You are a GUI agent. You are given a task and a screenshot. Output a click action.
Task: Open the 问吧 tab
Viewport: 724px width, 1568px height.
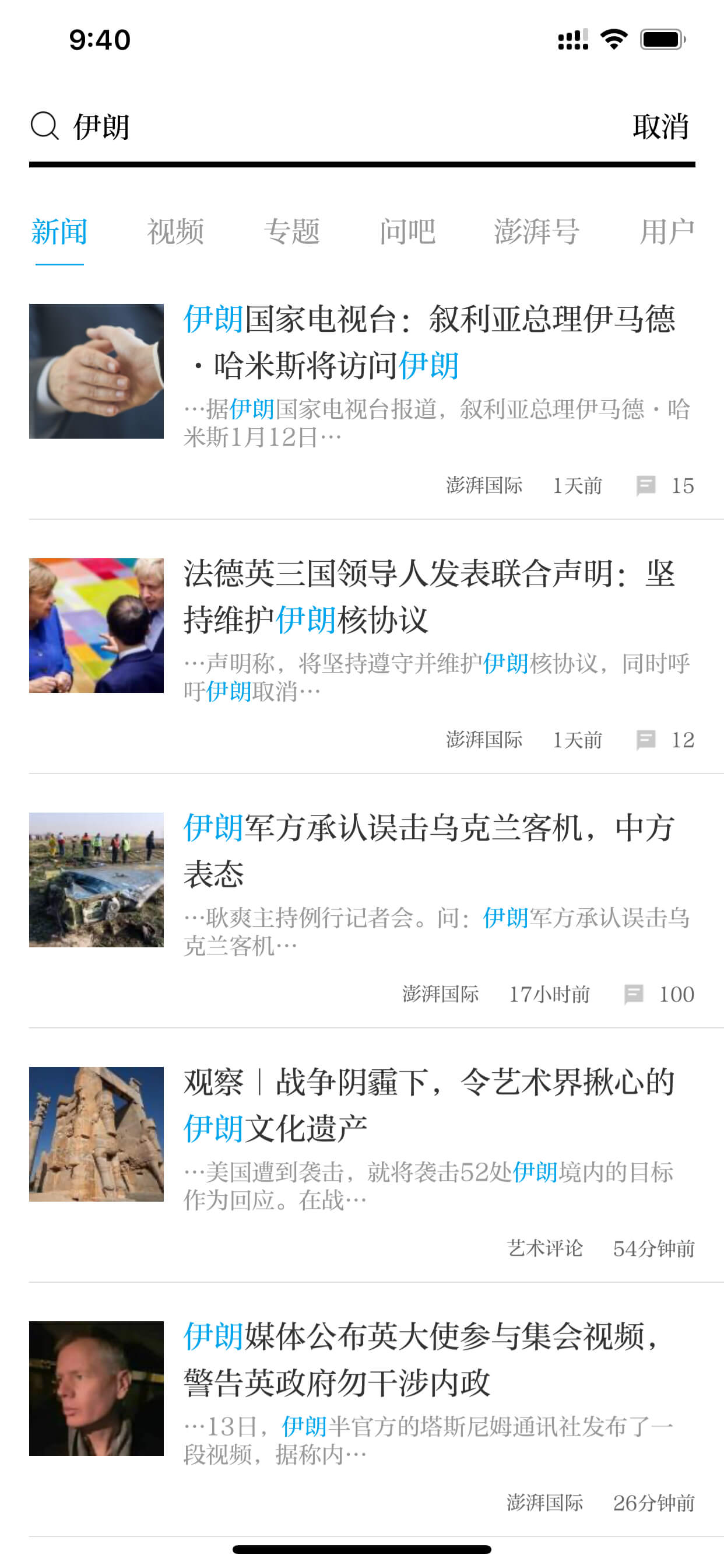click(x=407, y=232)
